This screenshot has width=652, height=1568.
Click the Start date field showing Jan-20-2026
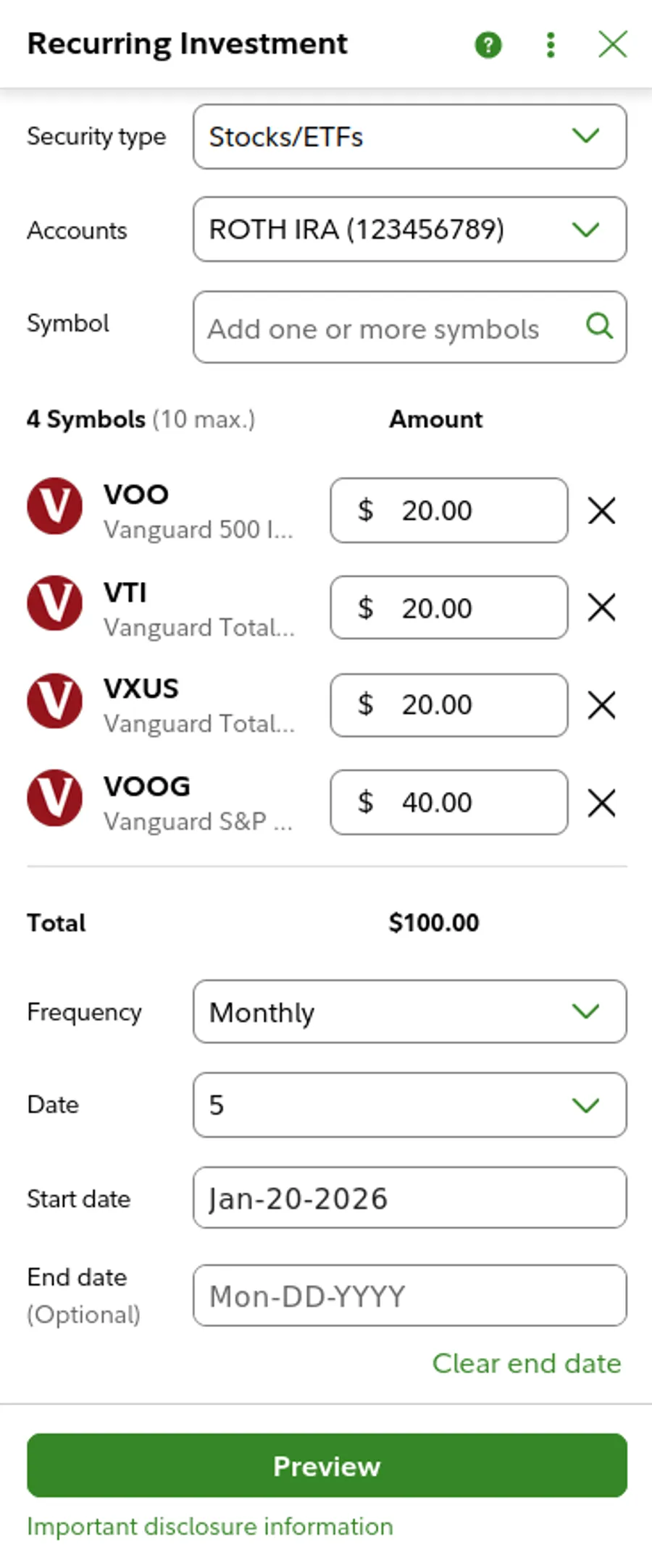coord(409,1198)
